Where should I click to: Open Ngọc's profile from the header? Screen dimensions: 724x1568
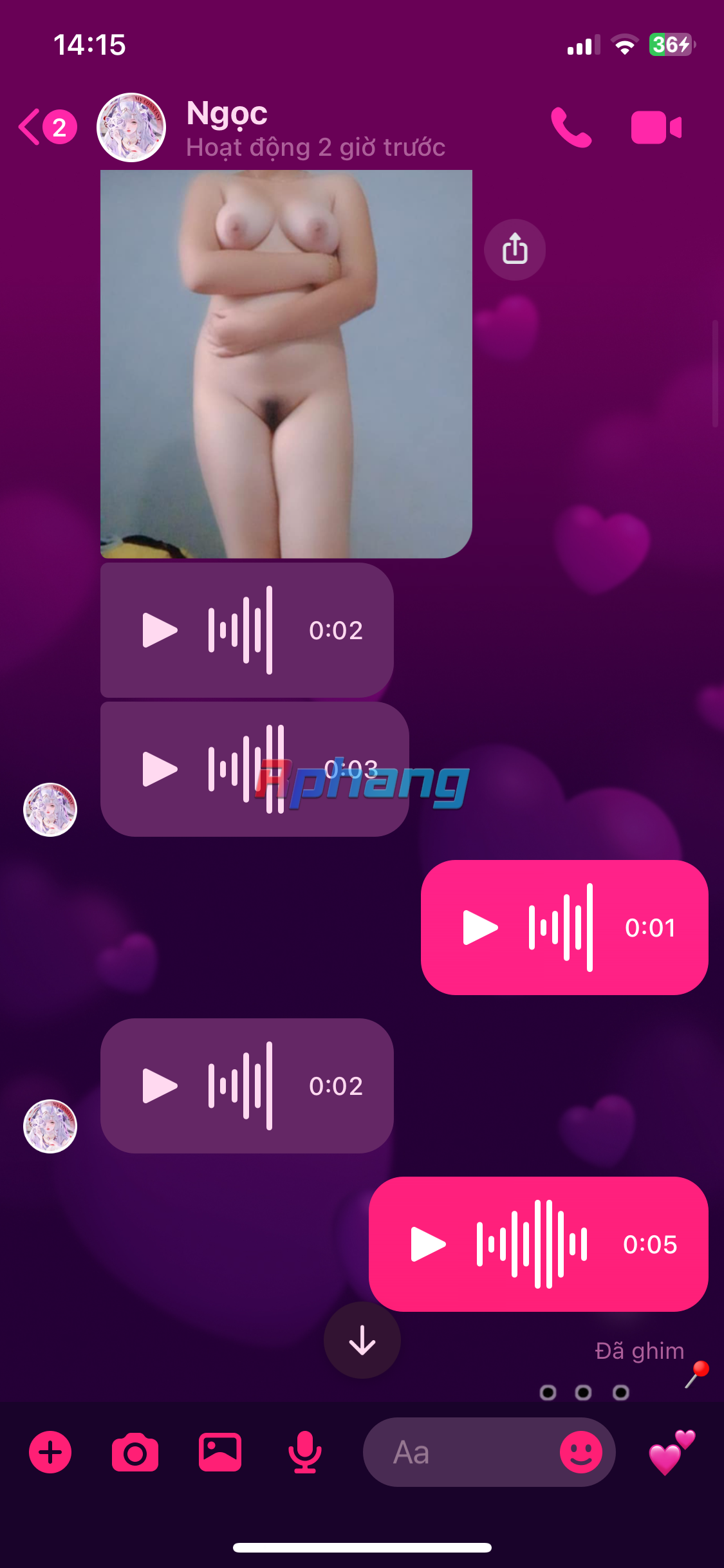tap(131, 127)
